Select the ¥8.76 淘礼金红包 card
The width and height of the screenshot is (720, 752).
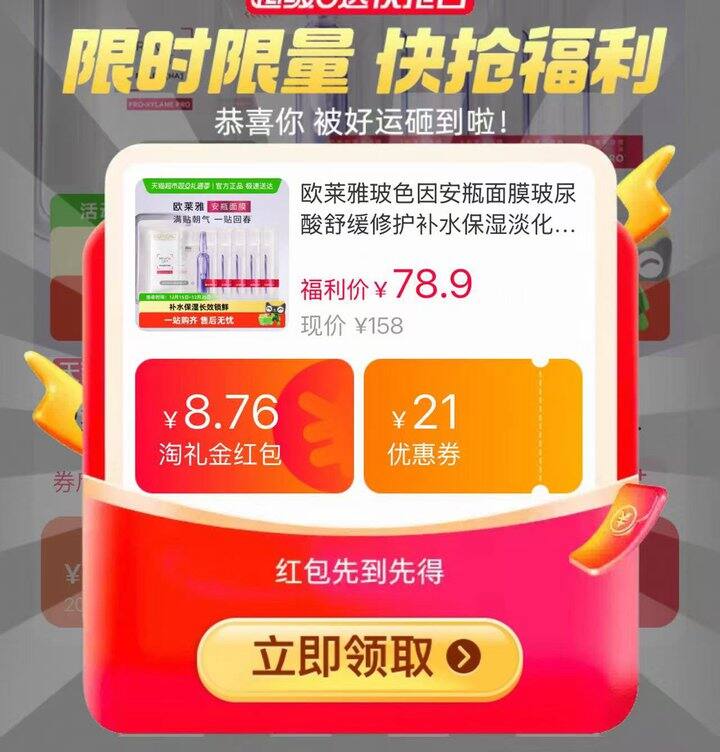pyautogui.click(x=243, y=426)
